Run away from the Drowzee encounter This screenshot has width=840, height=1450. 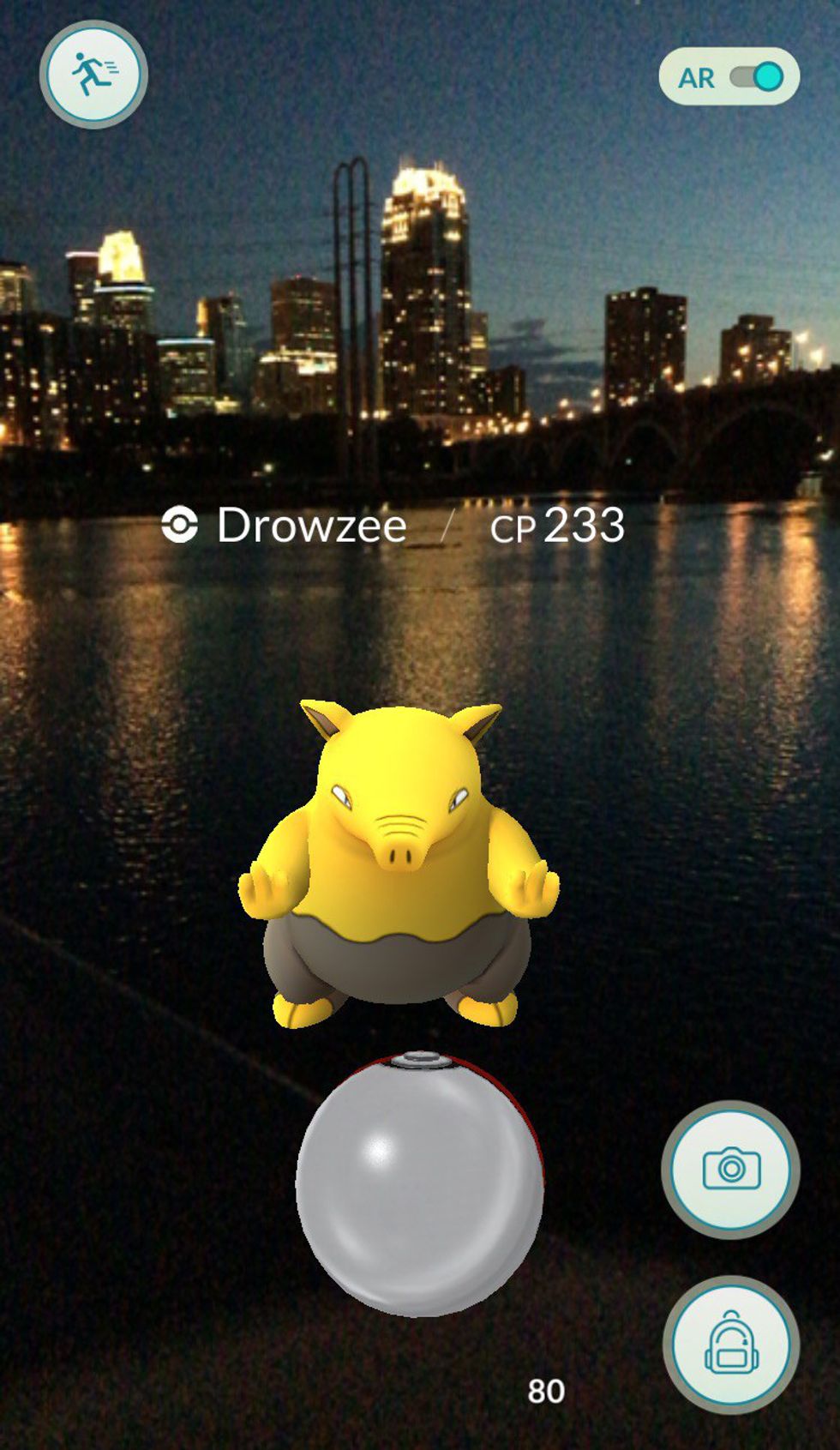coord(93,75)
